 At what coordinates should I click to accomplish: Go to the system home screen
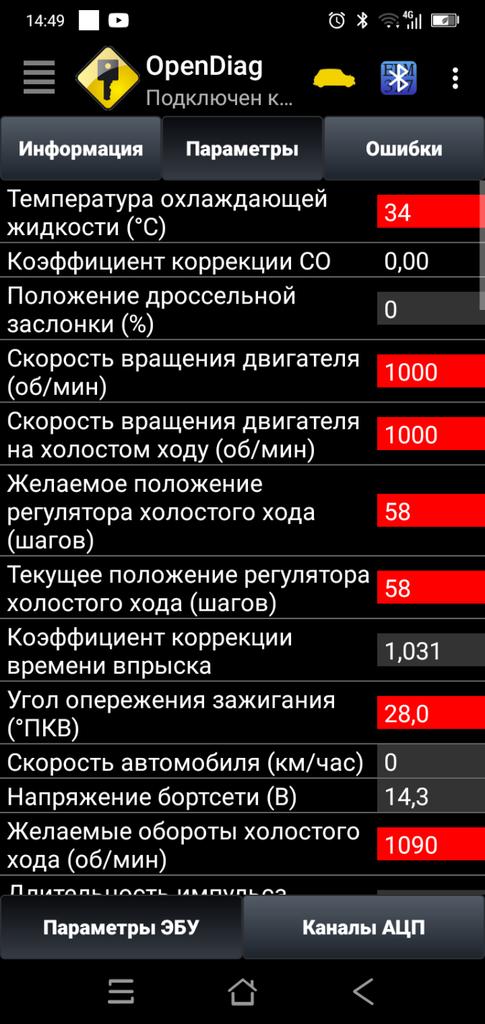pos(242,991)
